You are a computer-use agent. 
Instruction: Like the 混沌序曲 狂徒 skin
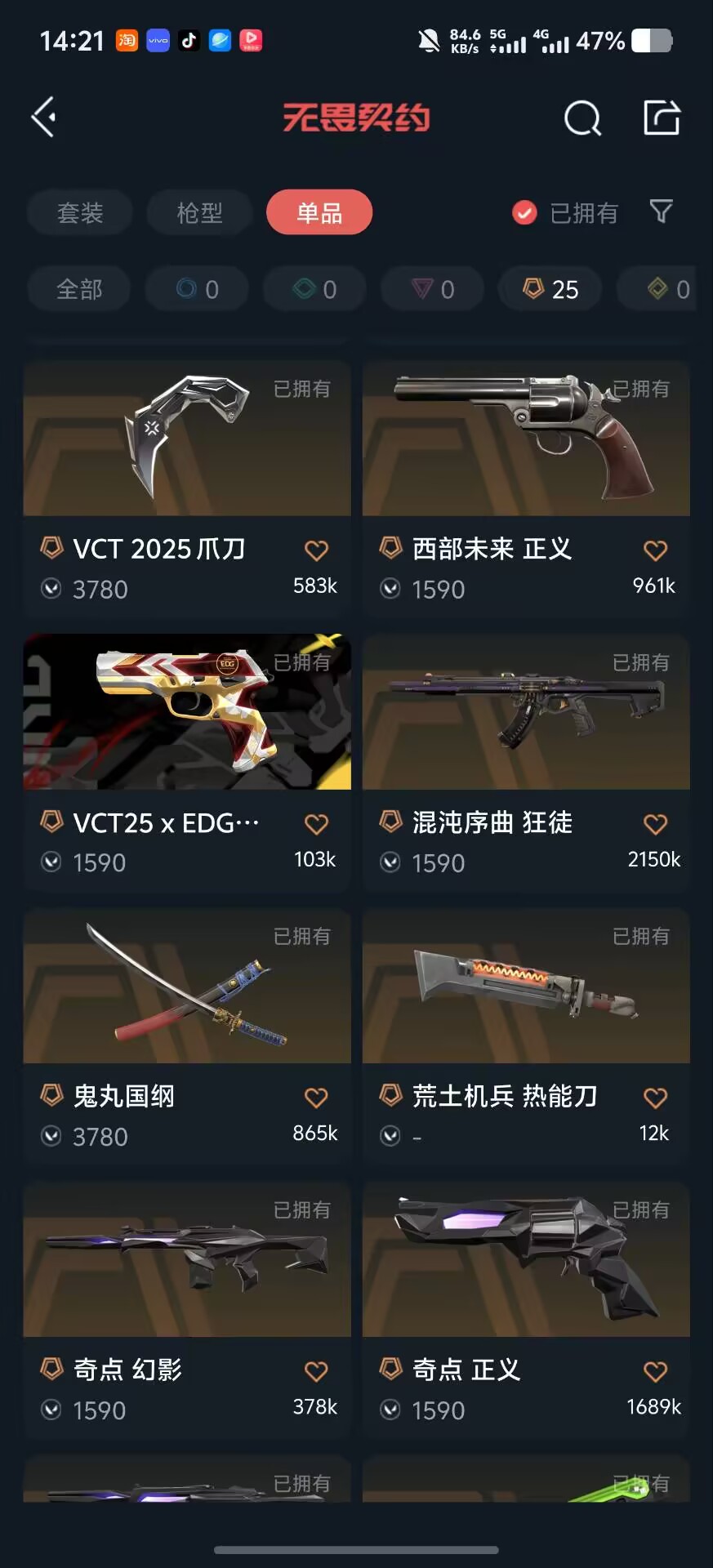click(x=655, y=825)
